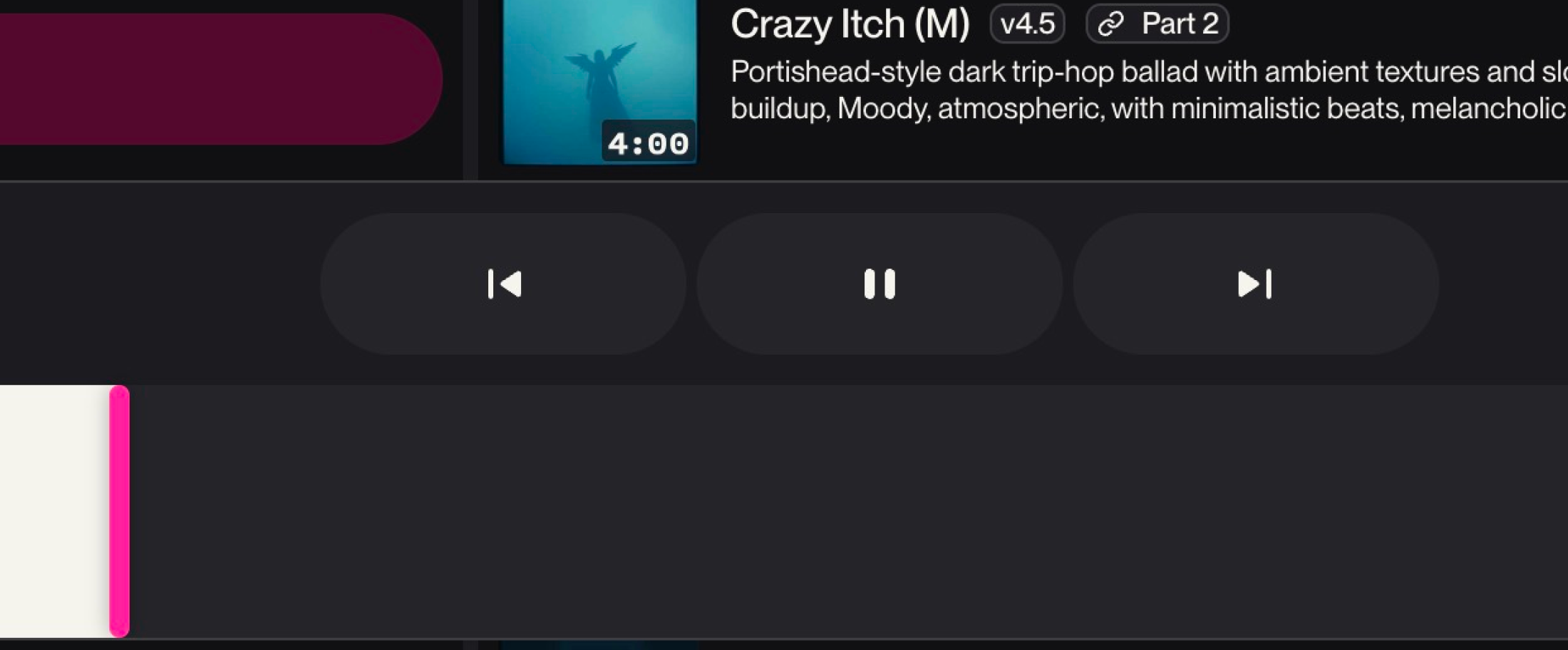1568x650 pixels.
Task: Tap the playback progress bar
Action: 784,511
